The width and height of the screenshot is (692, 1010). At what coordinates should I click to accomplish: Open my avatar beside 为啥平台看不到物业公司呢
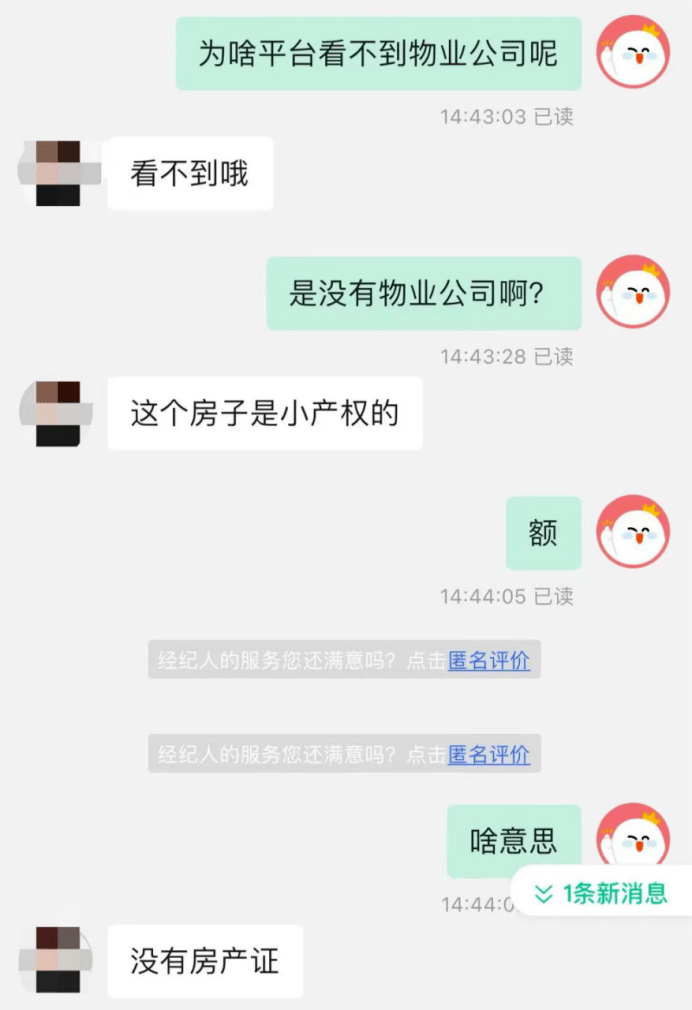click(633, 53)
